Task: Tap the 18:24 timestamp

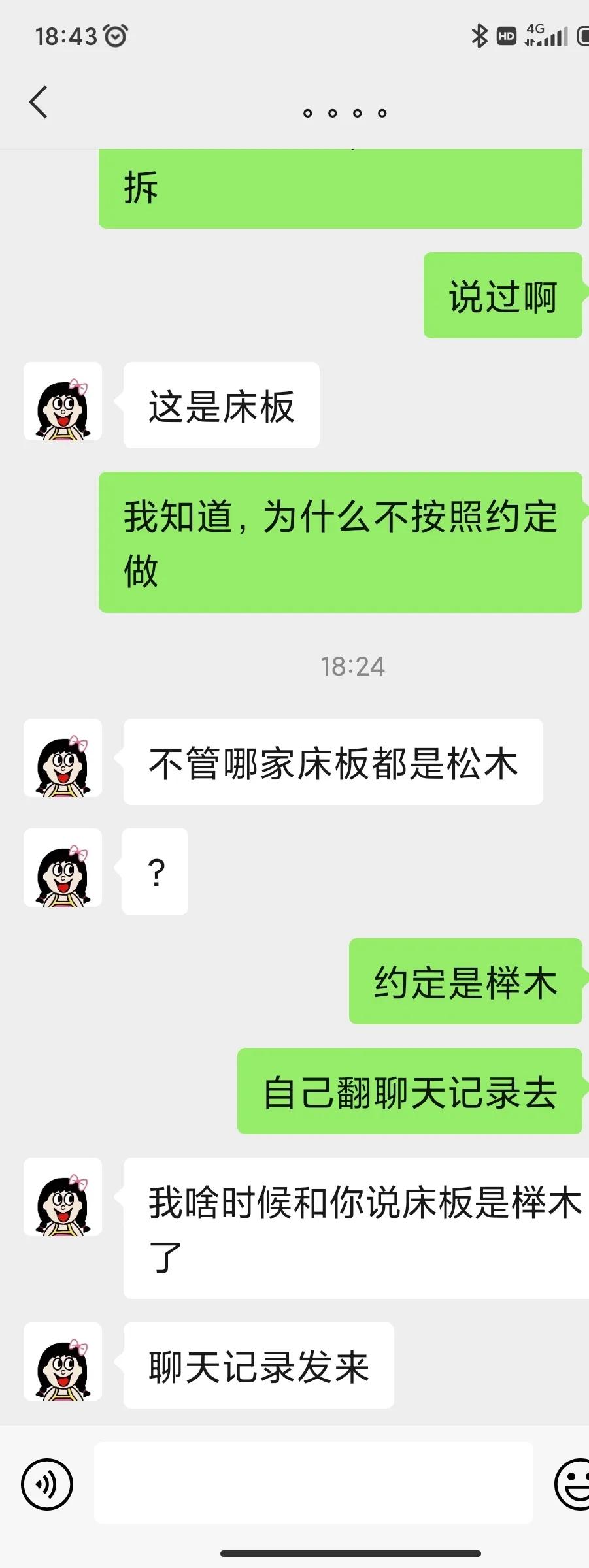Action: click(352, 666)
